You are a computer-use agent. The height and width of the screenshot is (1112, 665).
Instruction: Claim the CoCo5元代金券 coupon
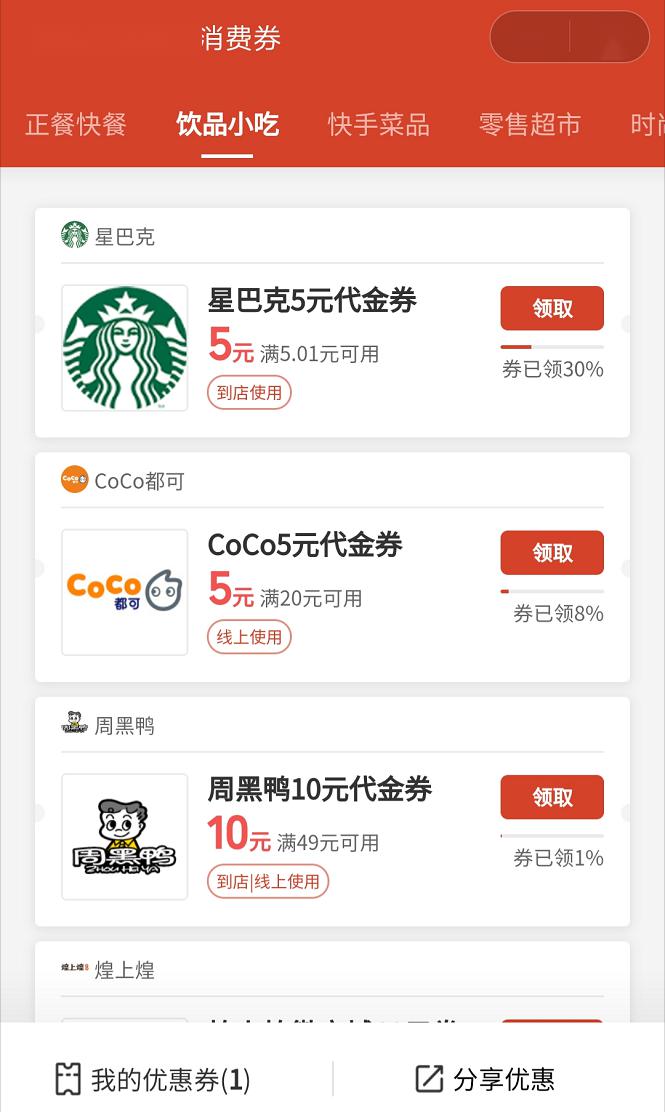click(x=552, y=552)
